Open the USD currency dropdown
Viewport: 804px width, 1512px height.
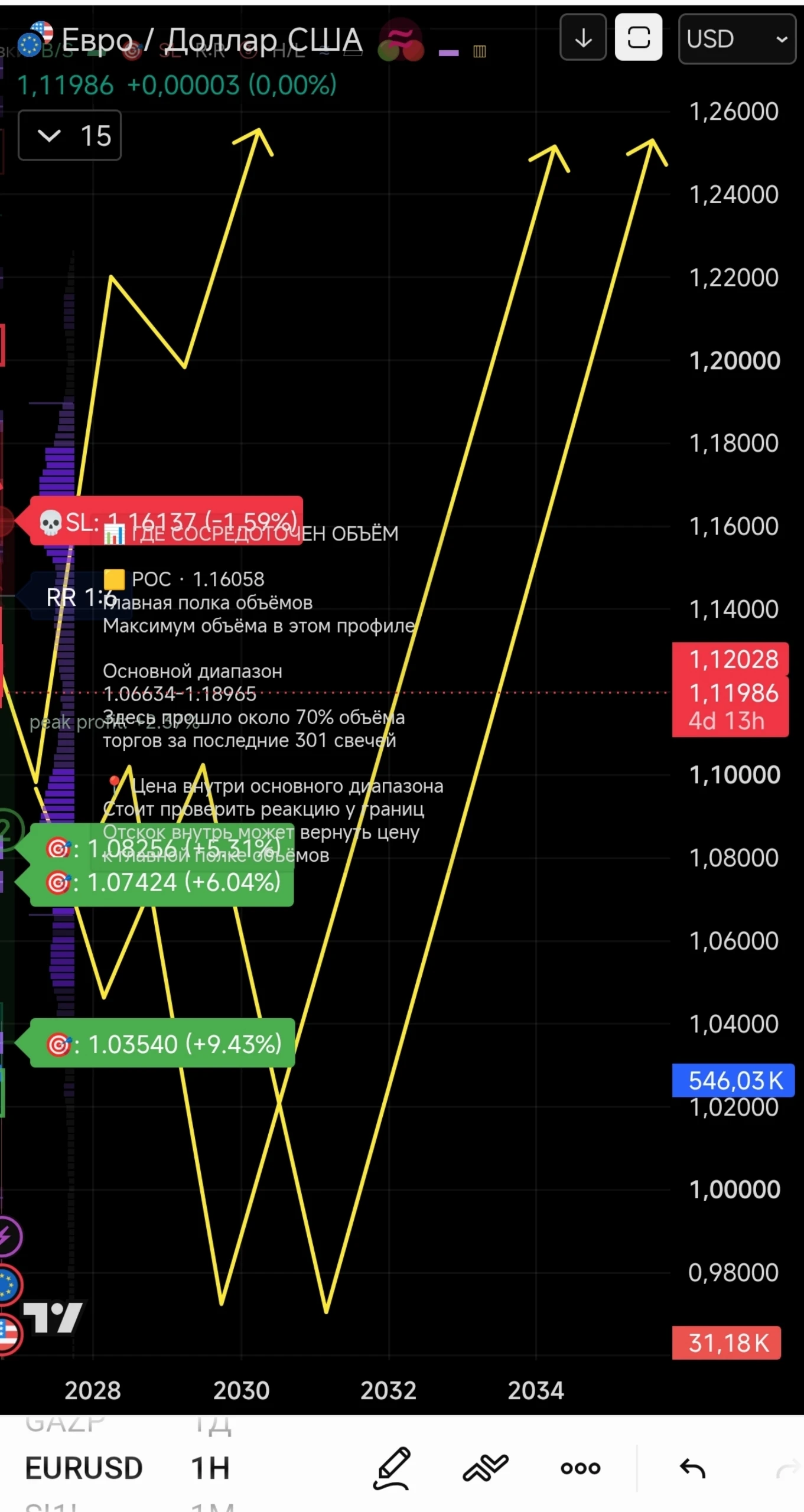pos(737,39)
